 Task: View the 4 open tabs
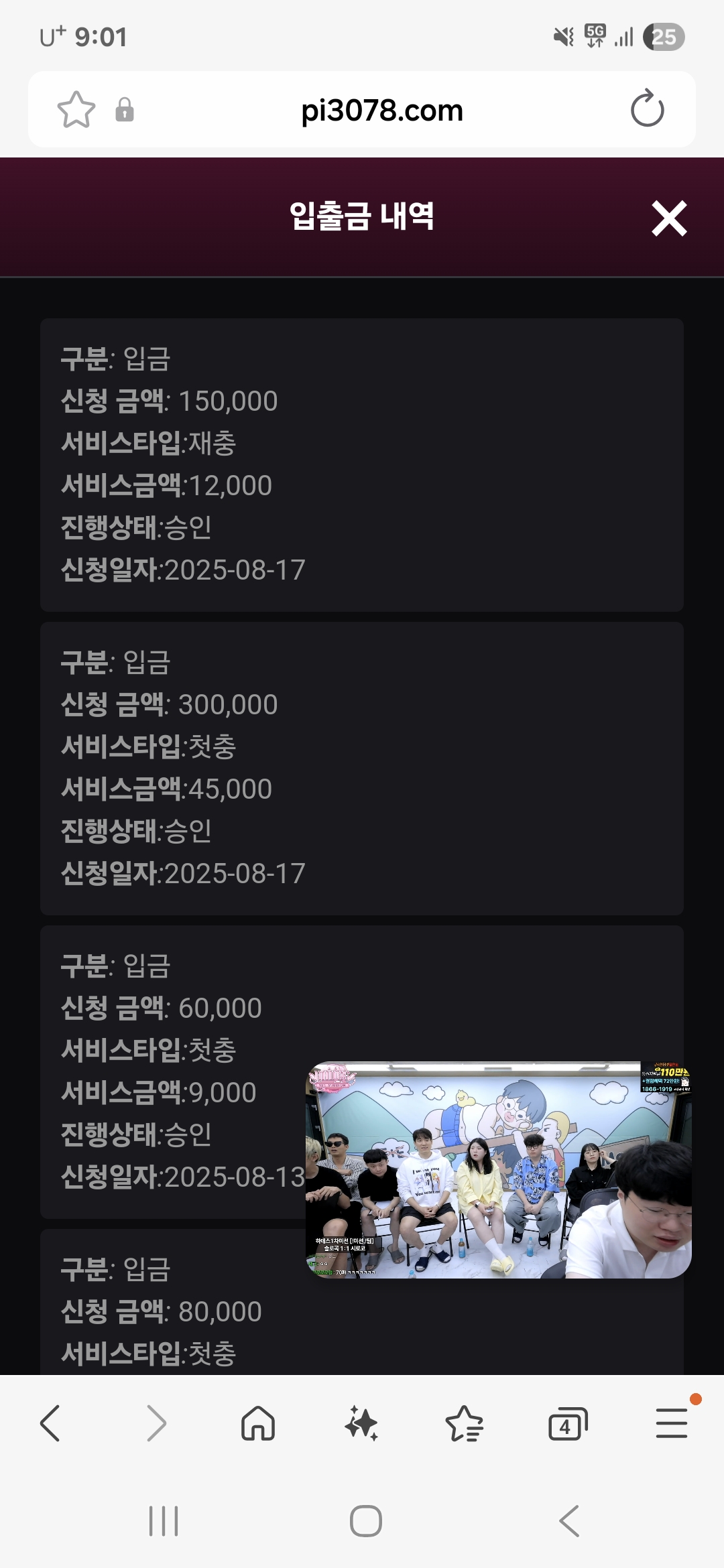[567, 1423]
